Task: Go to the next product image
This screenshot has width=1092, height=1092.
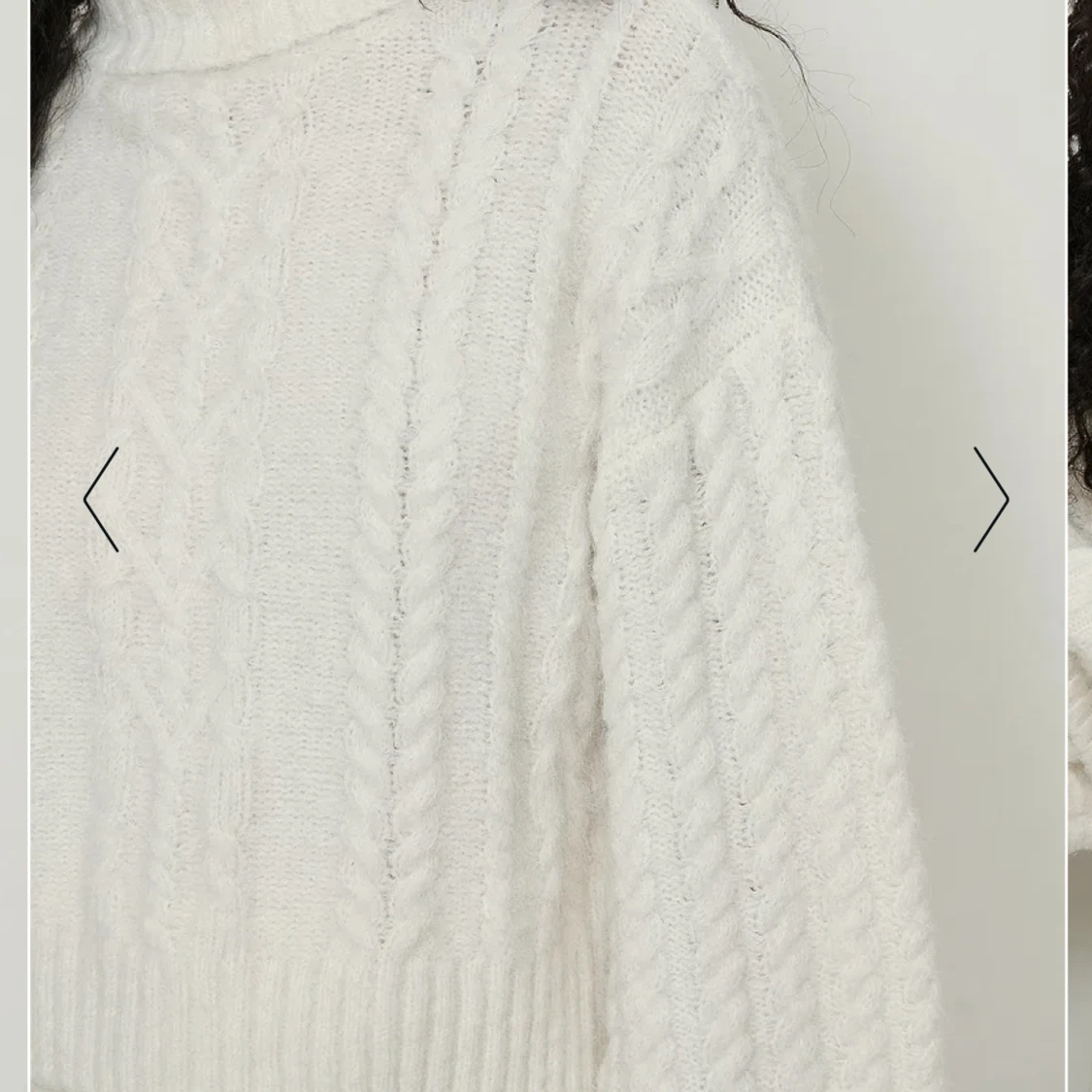Action: click(991, 500)
